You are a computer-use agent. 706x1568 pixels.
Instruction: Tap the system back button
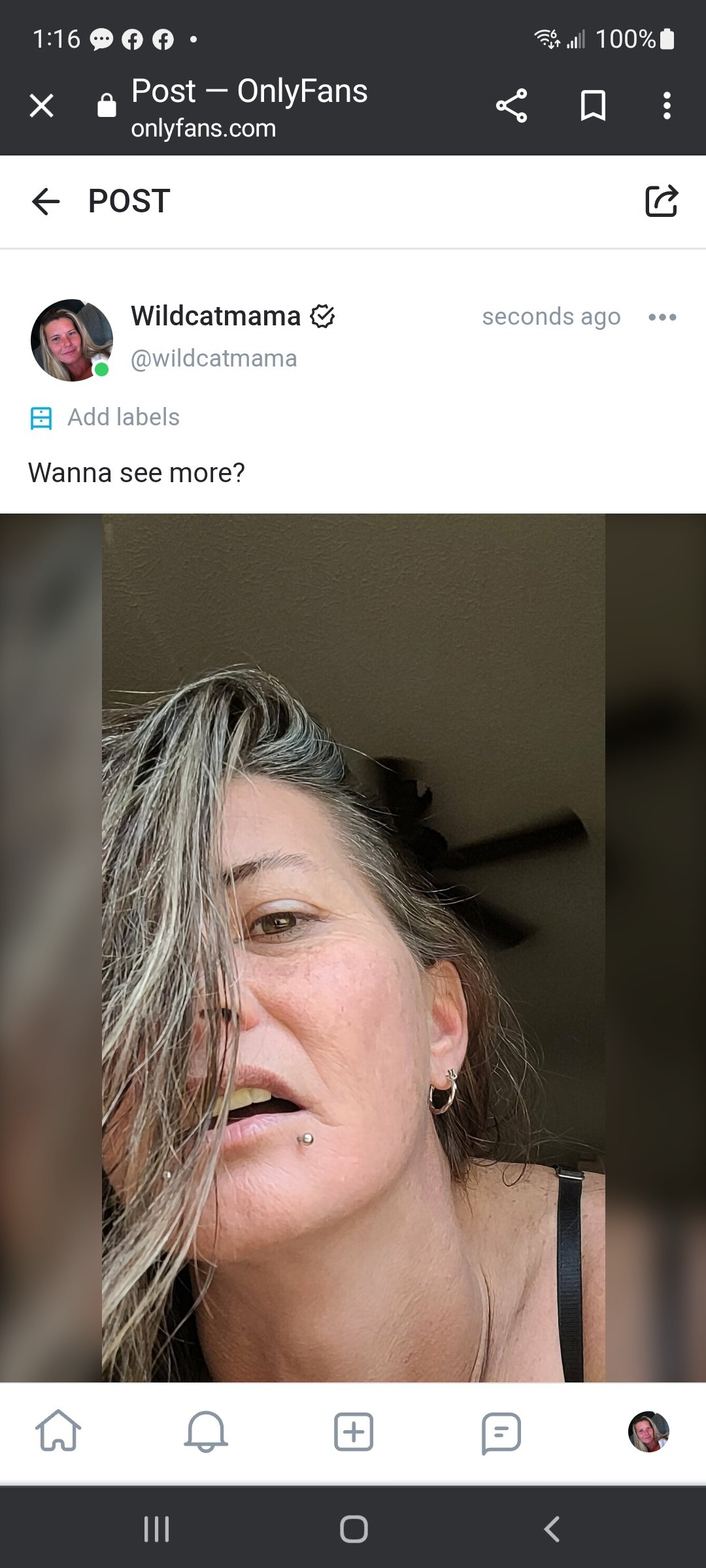click(x=551, y=1529)
